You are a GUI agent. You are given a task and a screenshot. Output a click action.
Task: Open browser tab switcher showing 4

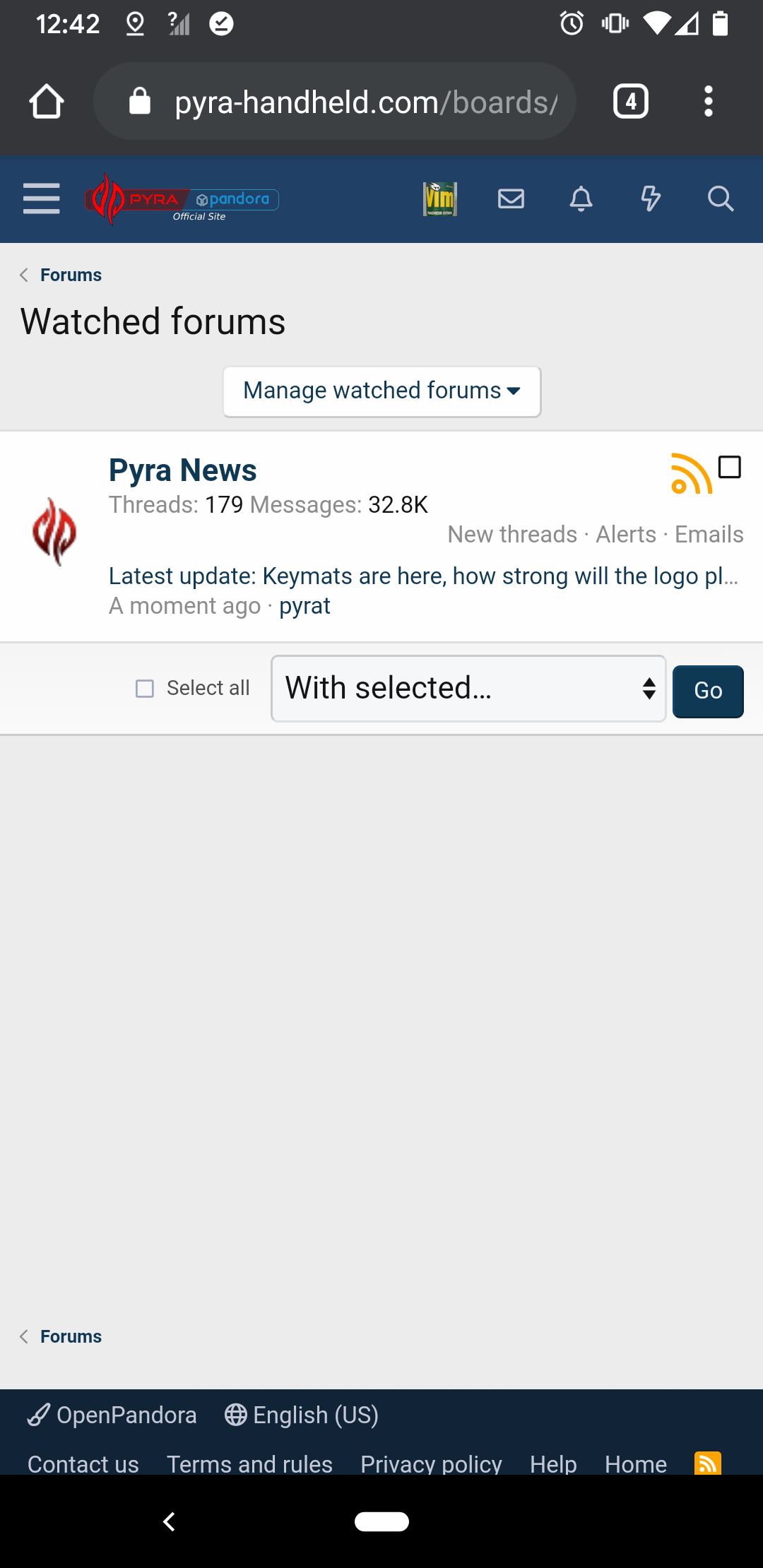point(630,102)
